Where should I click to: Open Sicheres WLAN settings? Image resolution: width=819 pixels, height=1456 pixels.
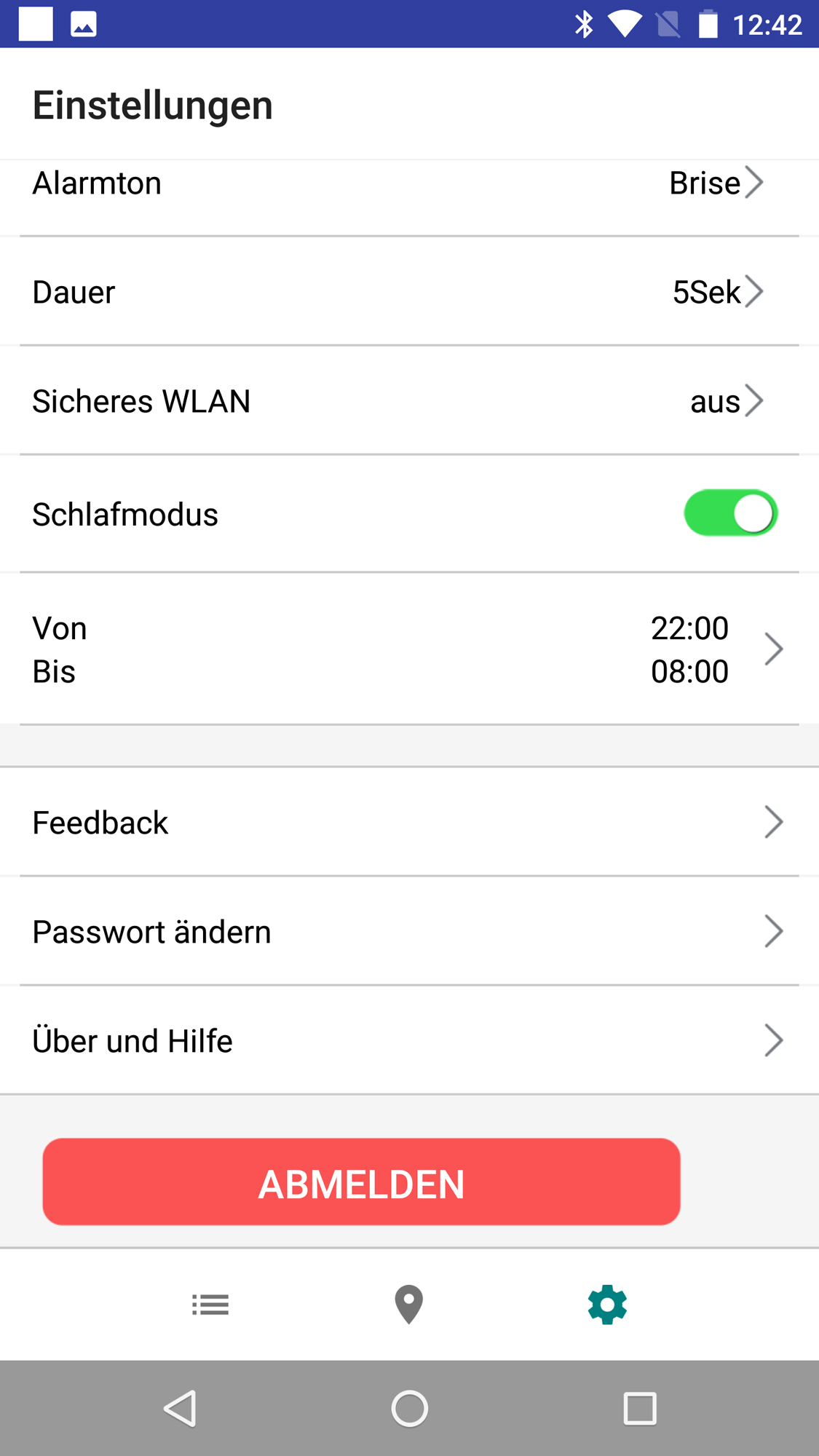pos(408,401)
